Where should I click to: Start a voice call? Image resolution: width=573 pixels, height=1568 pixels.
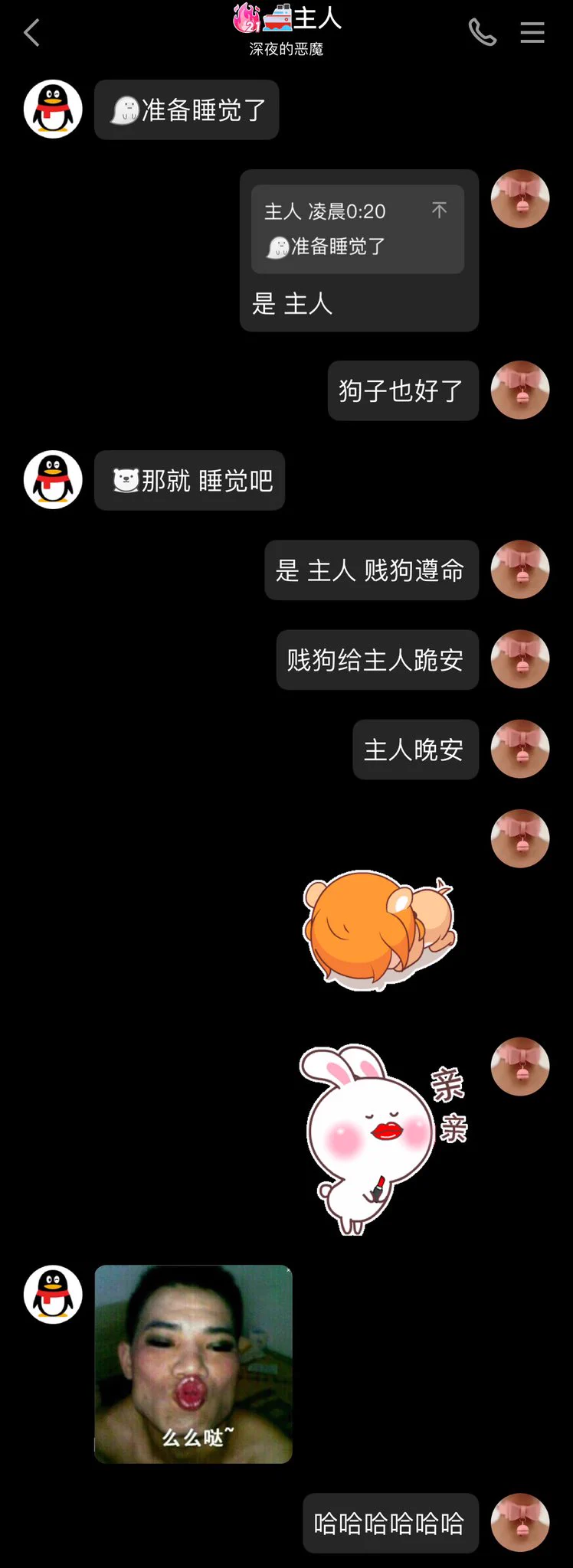pyautogui.click(x=482, y=33)
